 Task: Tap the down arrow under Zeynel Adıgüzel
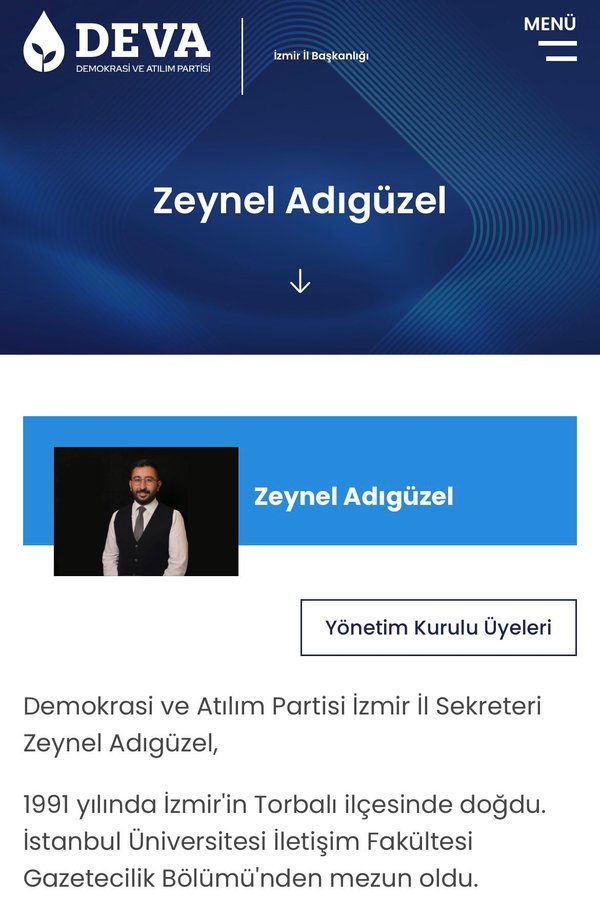(300, 281)
